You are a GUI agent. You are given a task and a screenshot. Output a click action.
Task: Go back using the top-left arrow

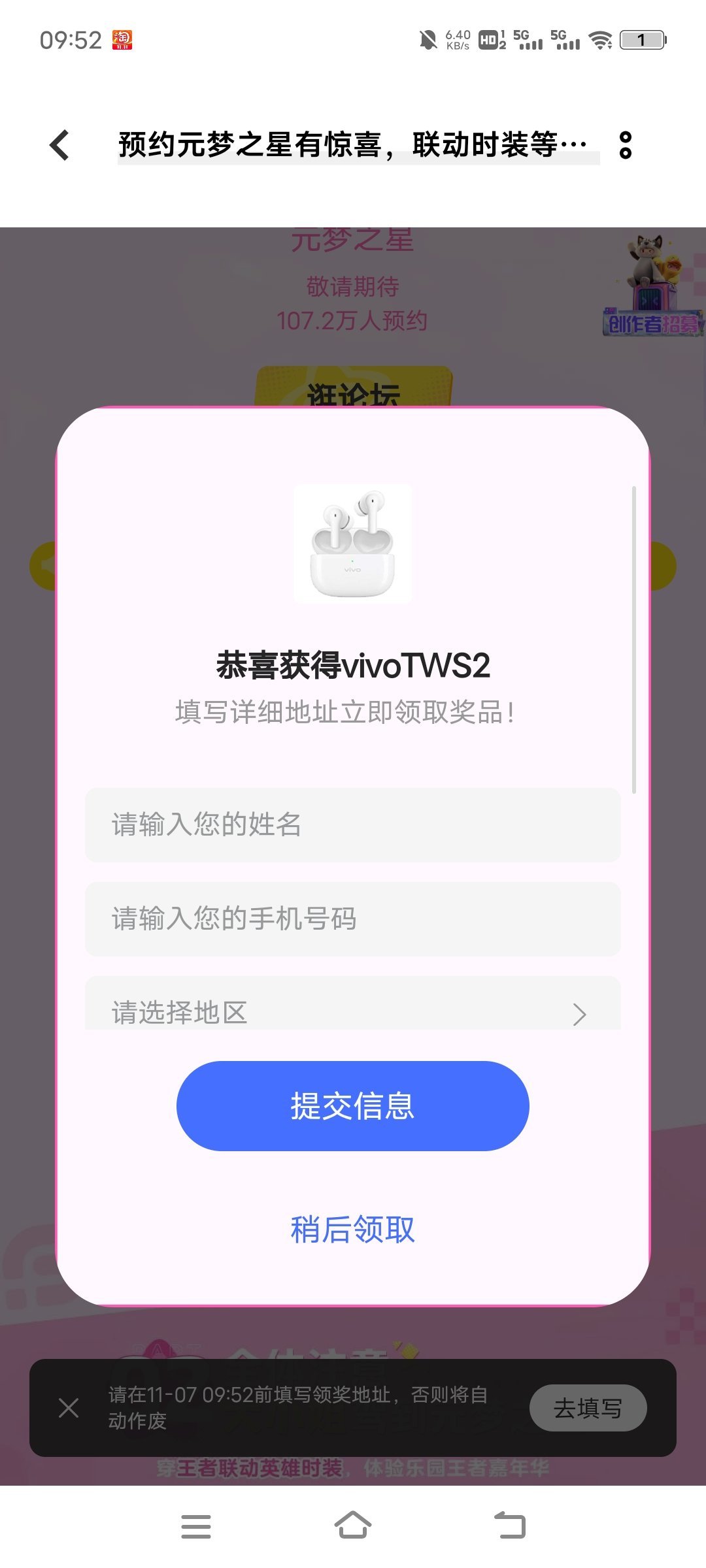tap(59, 145)
